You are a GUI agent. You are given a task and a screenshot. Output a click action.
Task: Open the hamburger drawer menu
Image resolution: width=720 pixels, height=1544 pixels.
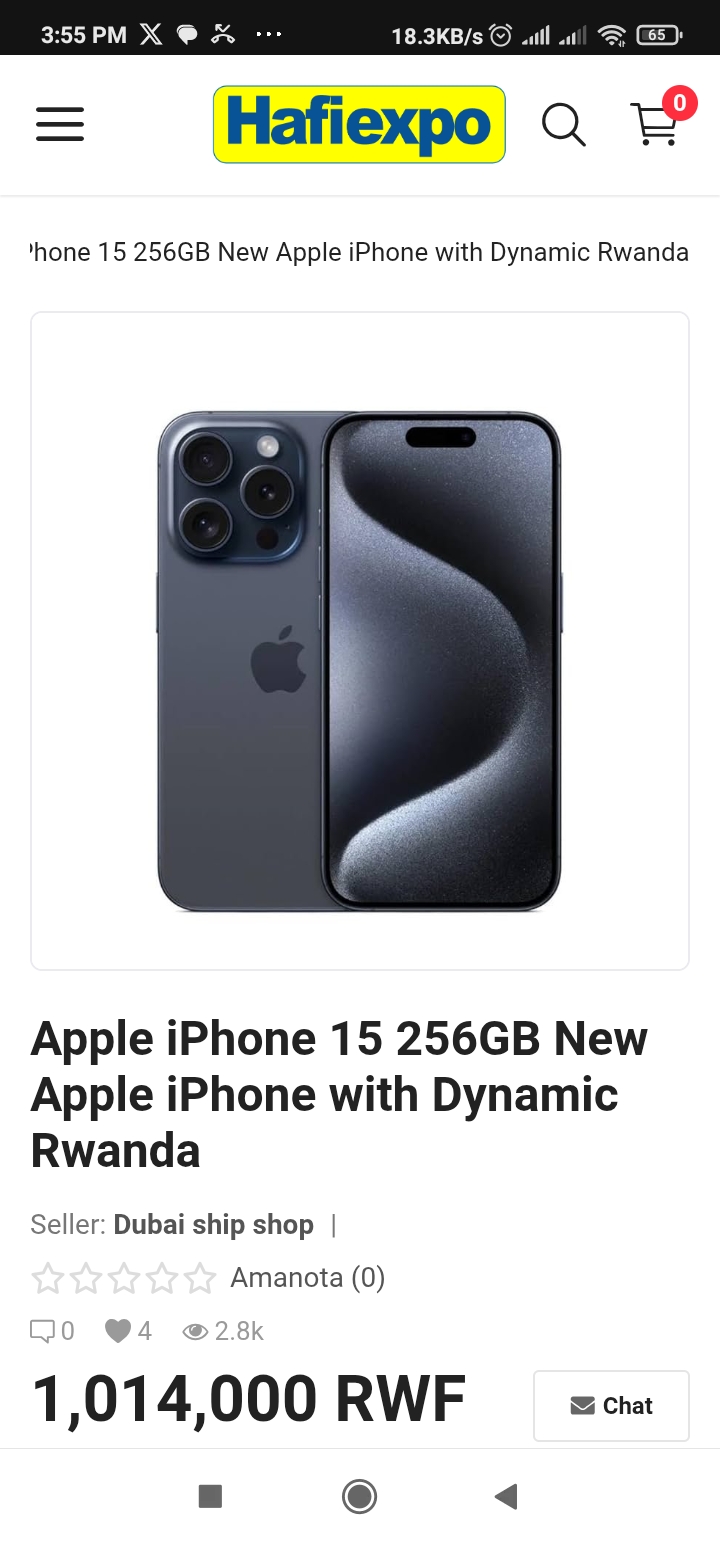60,124
